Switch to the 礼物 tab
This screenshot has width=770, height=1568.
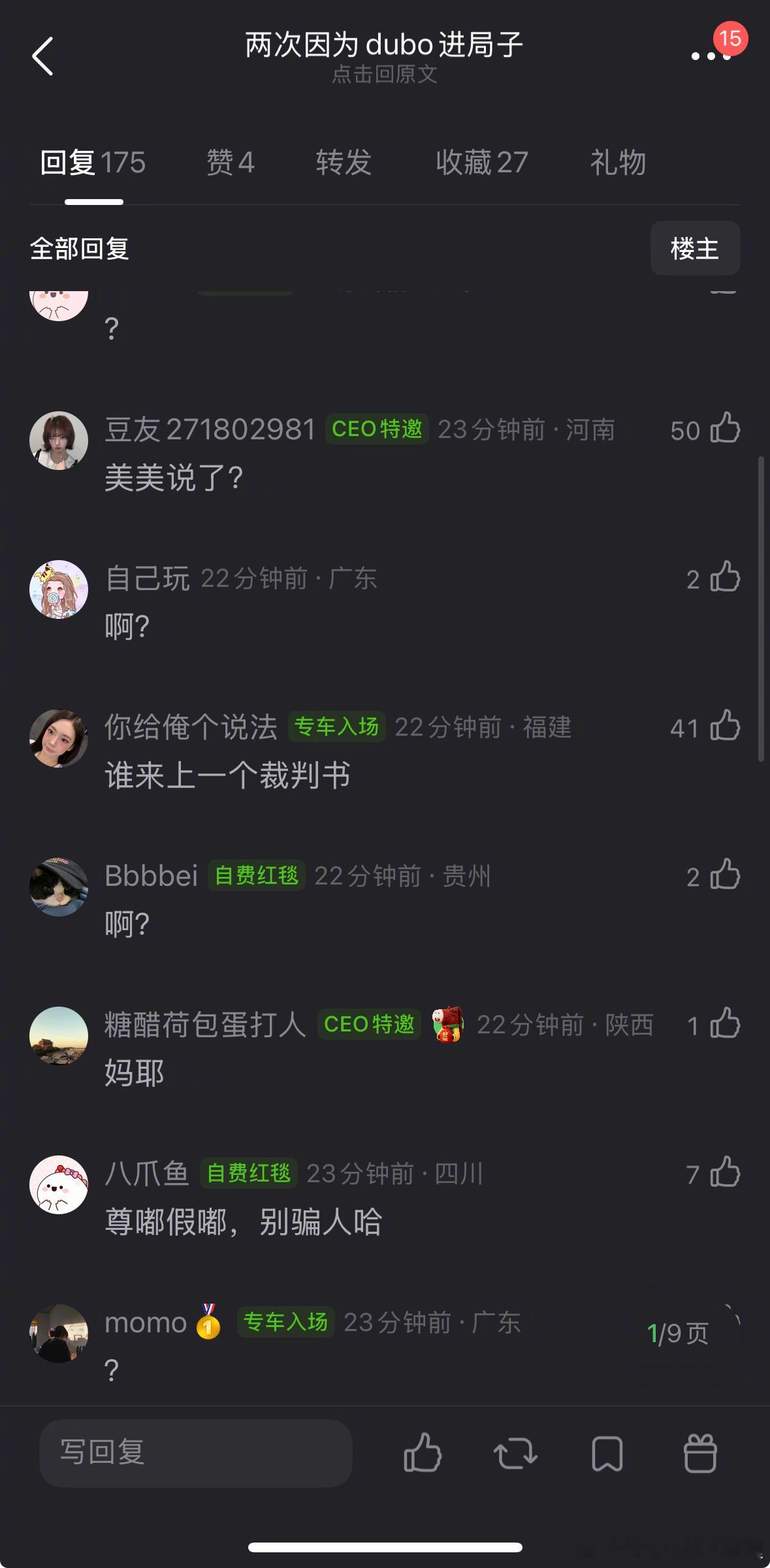tap(617, 163)
